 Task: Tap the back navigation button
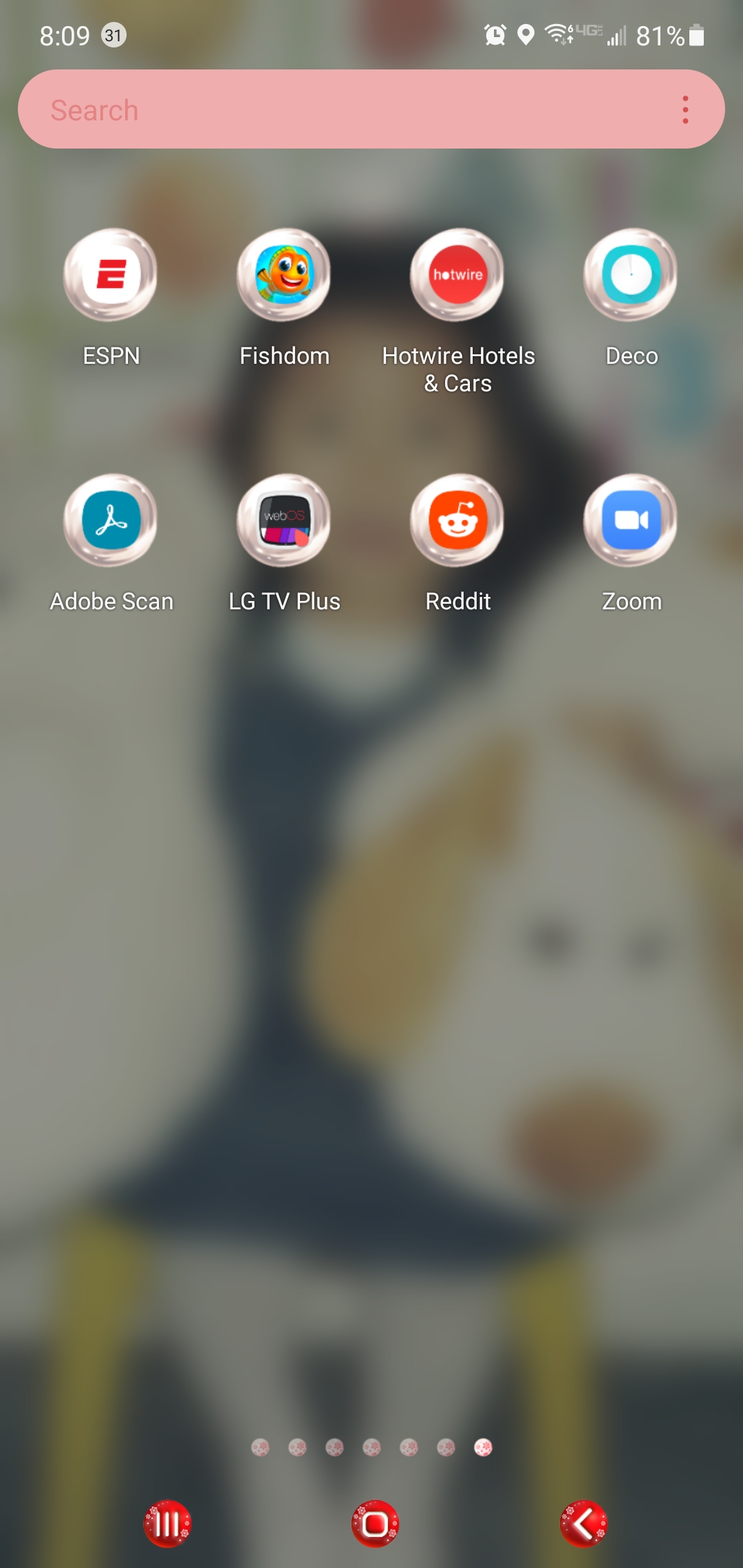tap(583, 1524)
